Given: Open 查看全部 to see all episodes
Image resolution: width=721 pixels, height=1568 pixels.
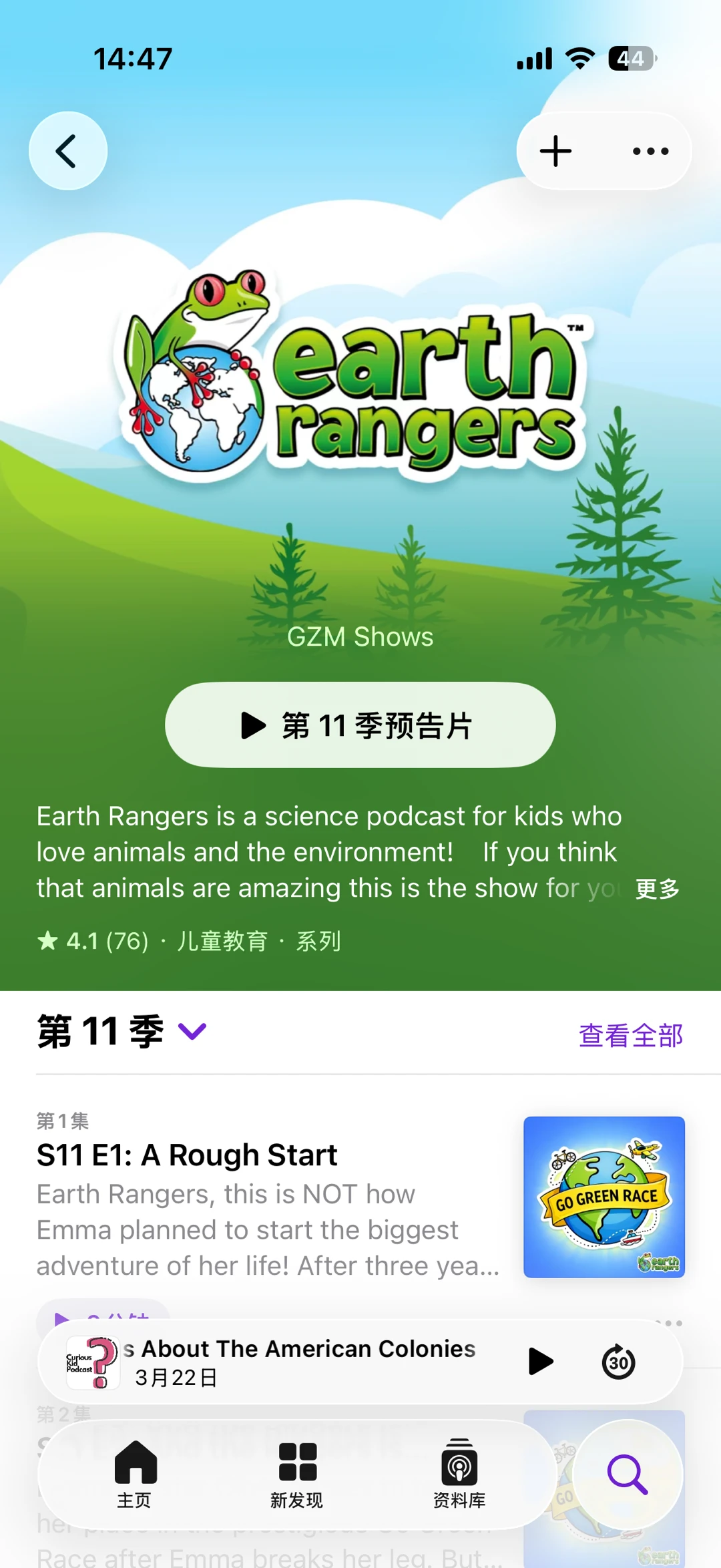Looking at the screenshot, I should coord(630,1033).
